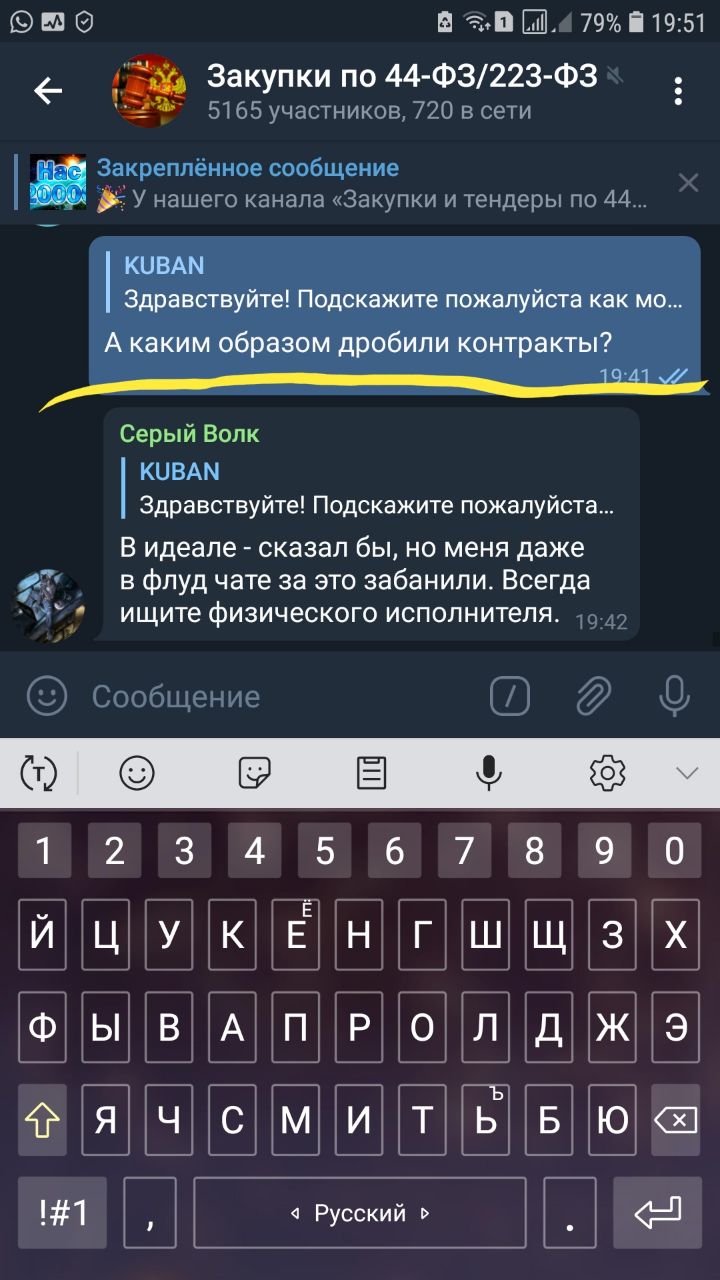This screenshot has width=720, height=1280.
Task: Collapse the keyboard toolbar with the down chevron
Action: [687, 773]
